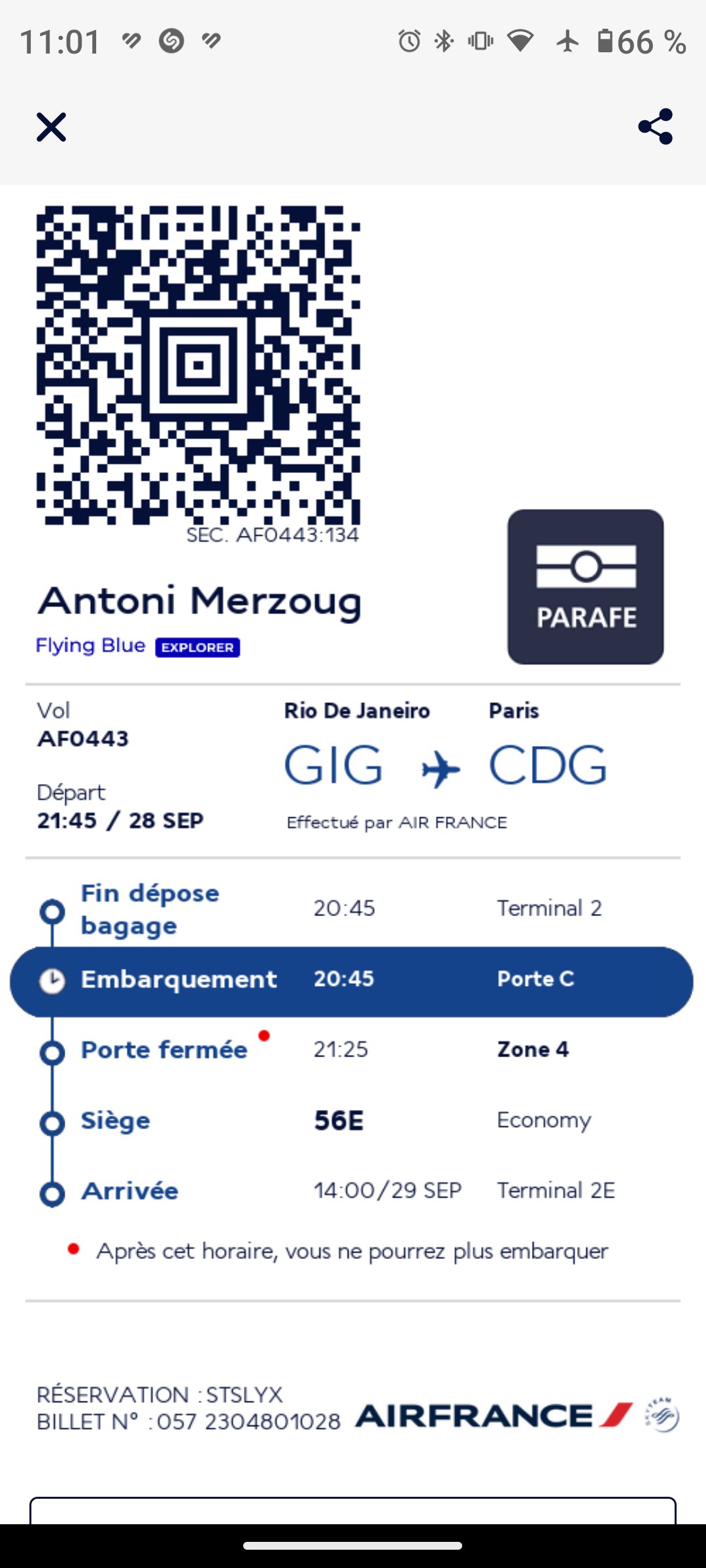Image resolution: width=706 pixels, height=1568 pixels.
Task: Tap the PARAFE badge
Action: tap(585, 587)
